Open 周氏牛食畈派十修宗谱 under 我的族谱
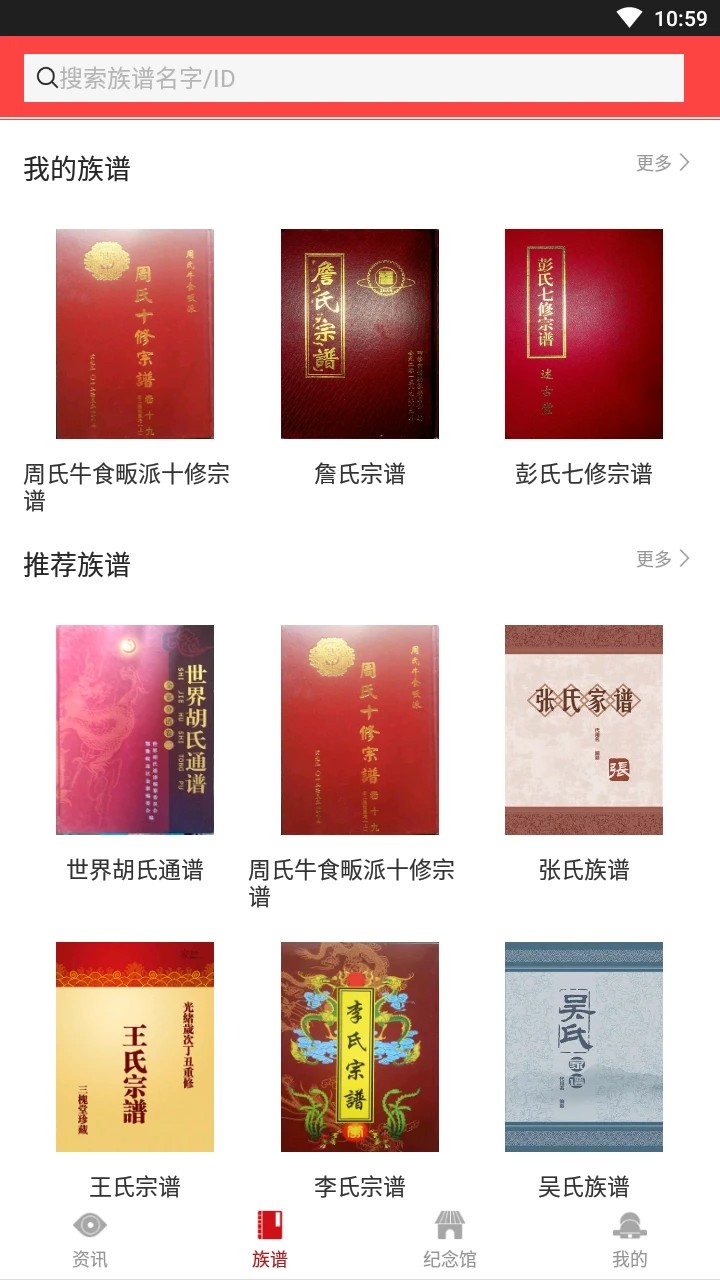Screen dimensions: 720x1280 135,334
